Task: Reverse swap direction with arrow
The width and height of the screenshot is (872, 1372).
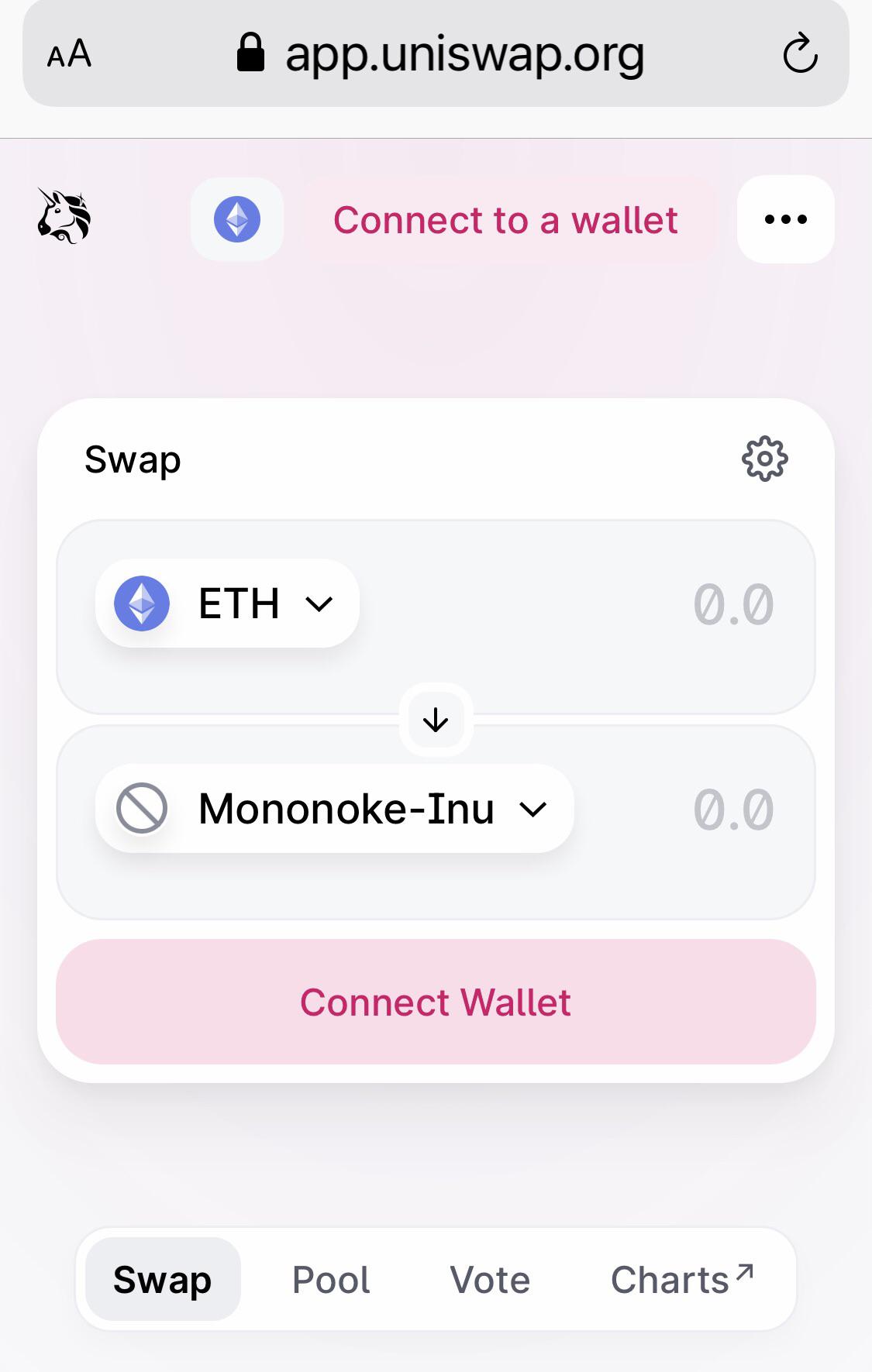Action: click(436, 720)
